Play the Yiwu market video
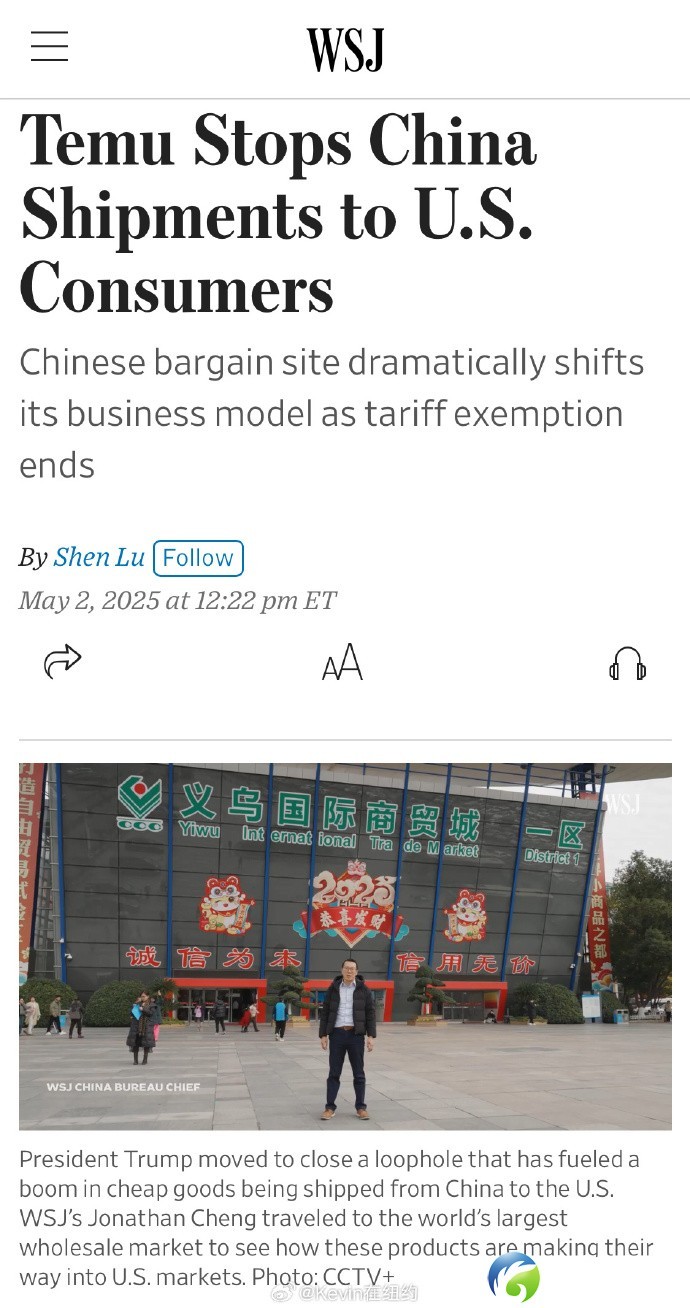Screen dimensions: 690x1308 [345, 945]
